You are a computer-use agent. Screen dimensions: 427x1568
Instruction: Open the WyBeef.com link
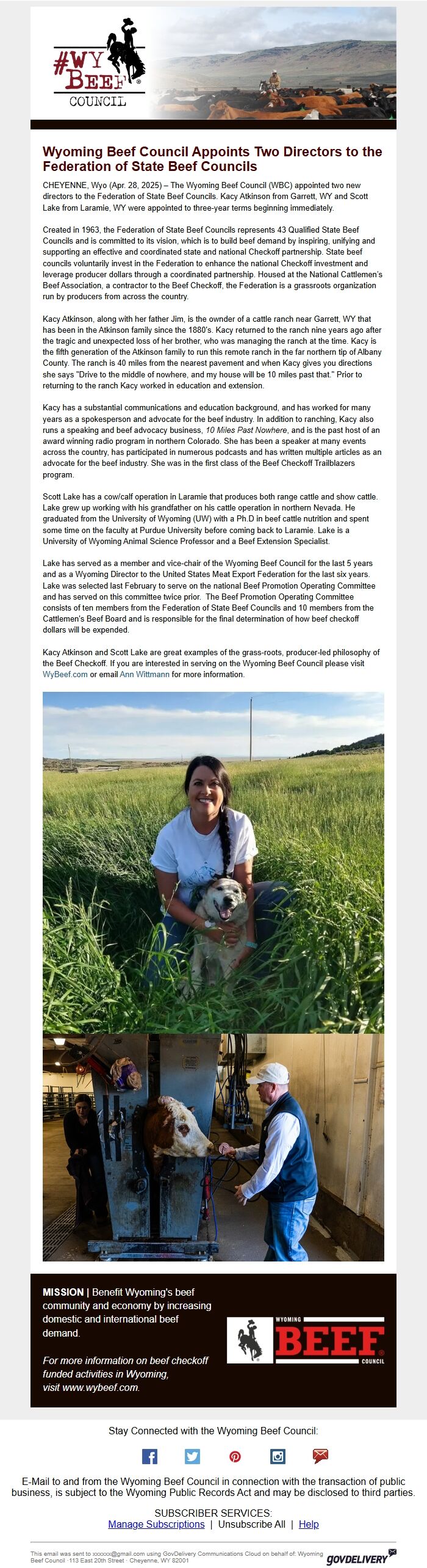coord(65,674)
